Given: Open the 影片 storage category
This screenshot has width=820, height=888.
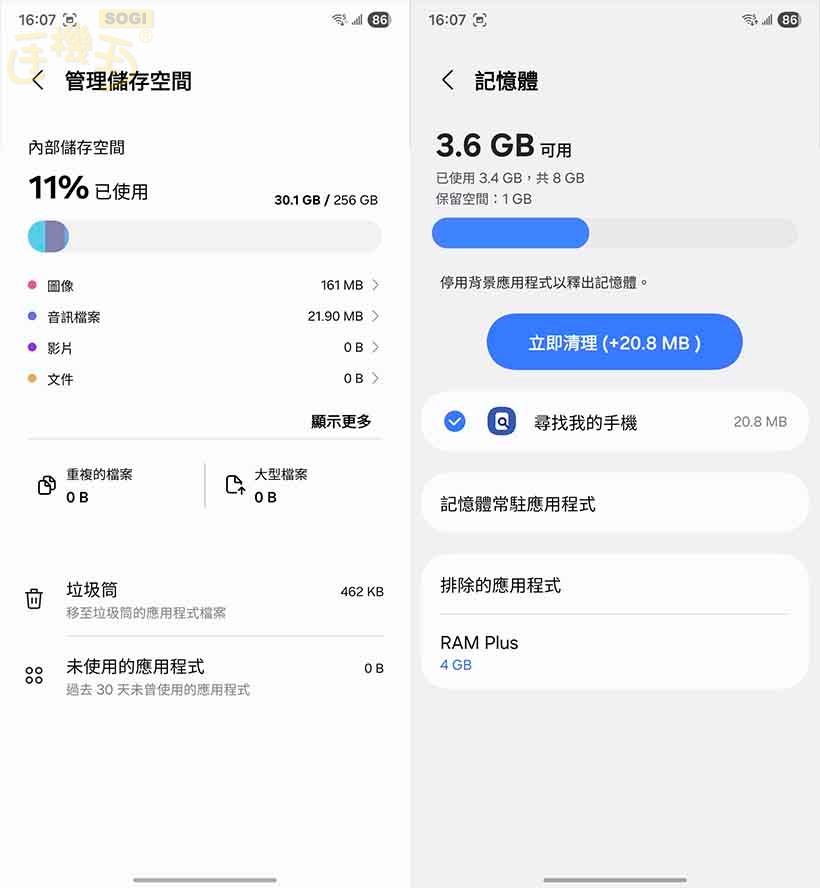Looking at the screenshot, I should tap(204, 348).
